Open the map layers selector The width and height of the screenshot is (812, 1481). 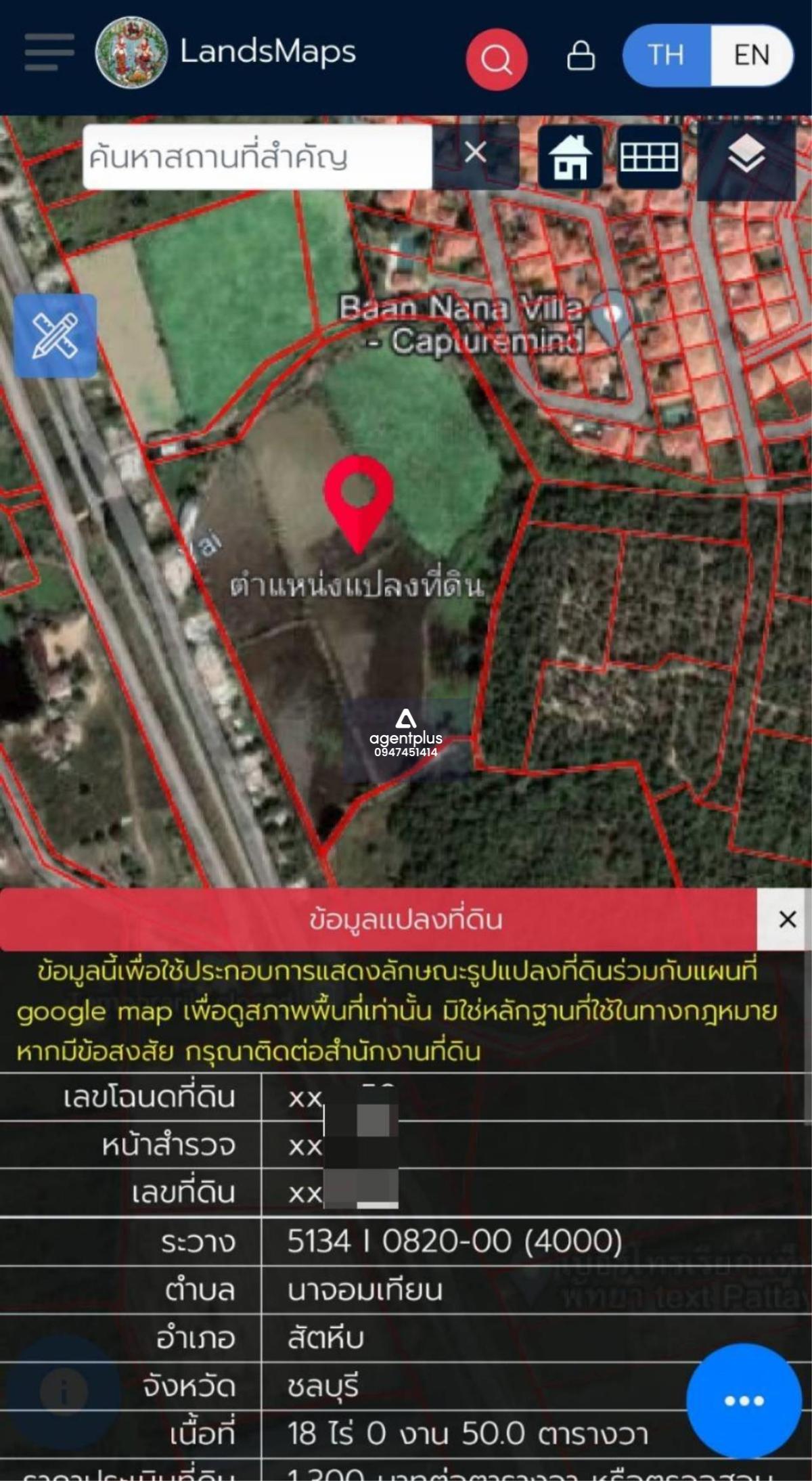click(x=746, y=157)
